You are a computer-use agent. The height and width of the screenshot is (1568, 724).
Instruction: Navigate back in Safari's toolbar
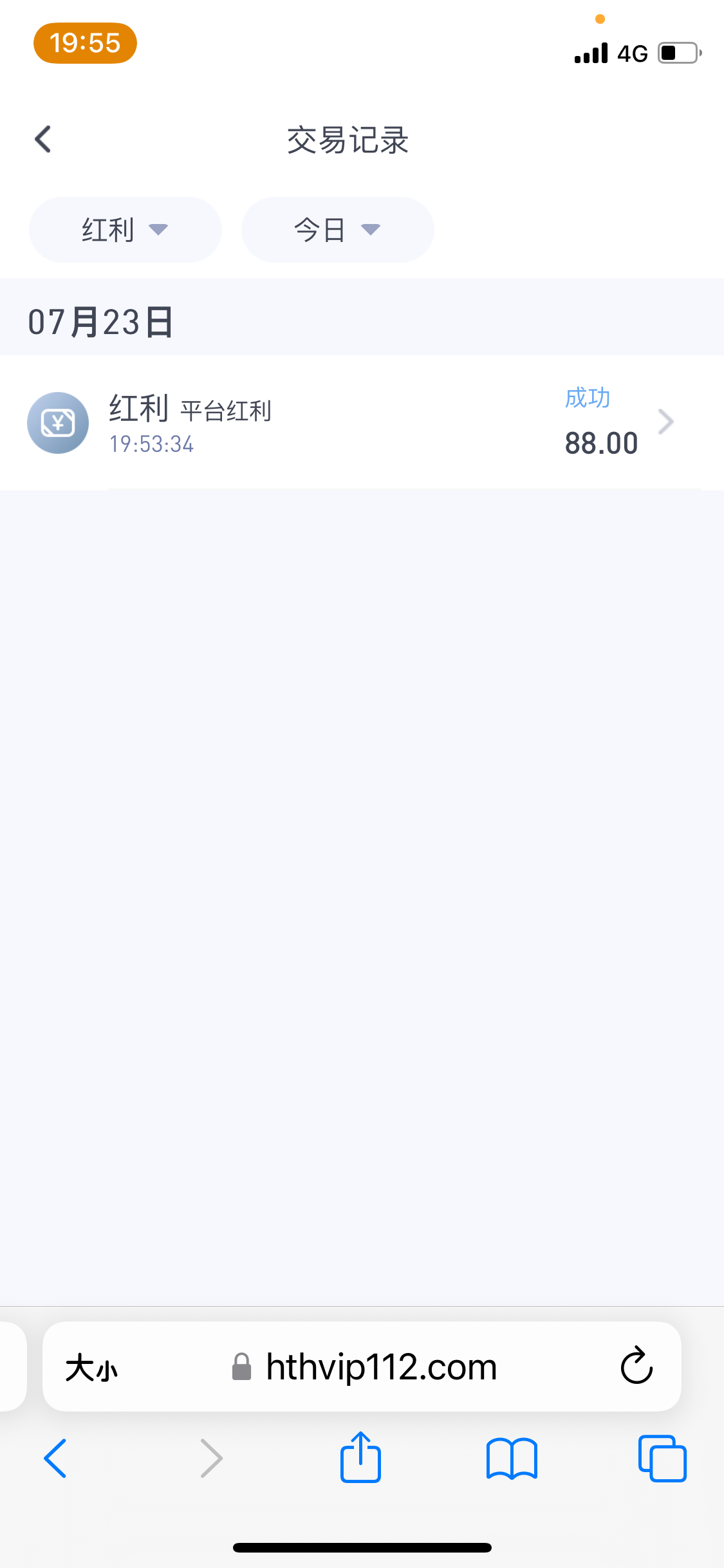[x=55, y=1458]
